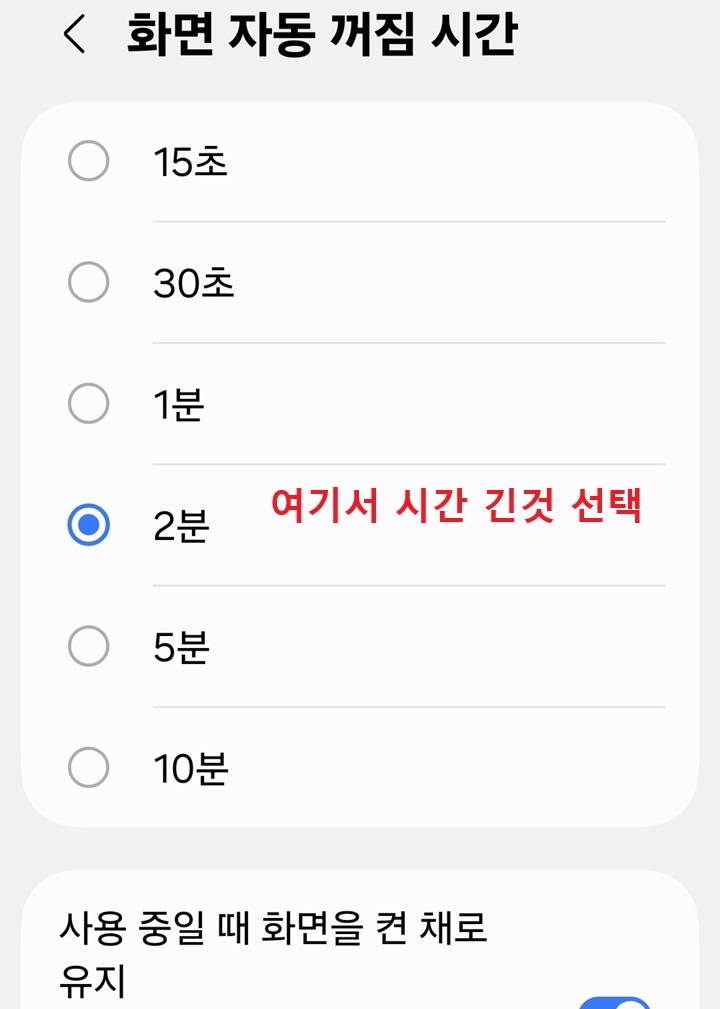Pick 5분 for screen auto-off time
720x1009 pixels.
point(88,647)
